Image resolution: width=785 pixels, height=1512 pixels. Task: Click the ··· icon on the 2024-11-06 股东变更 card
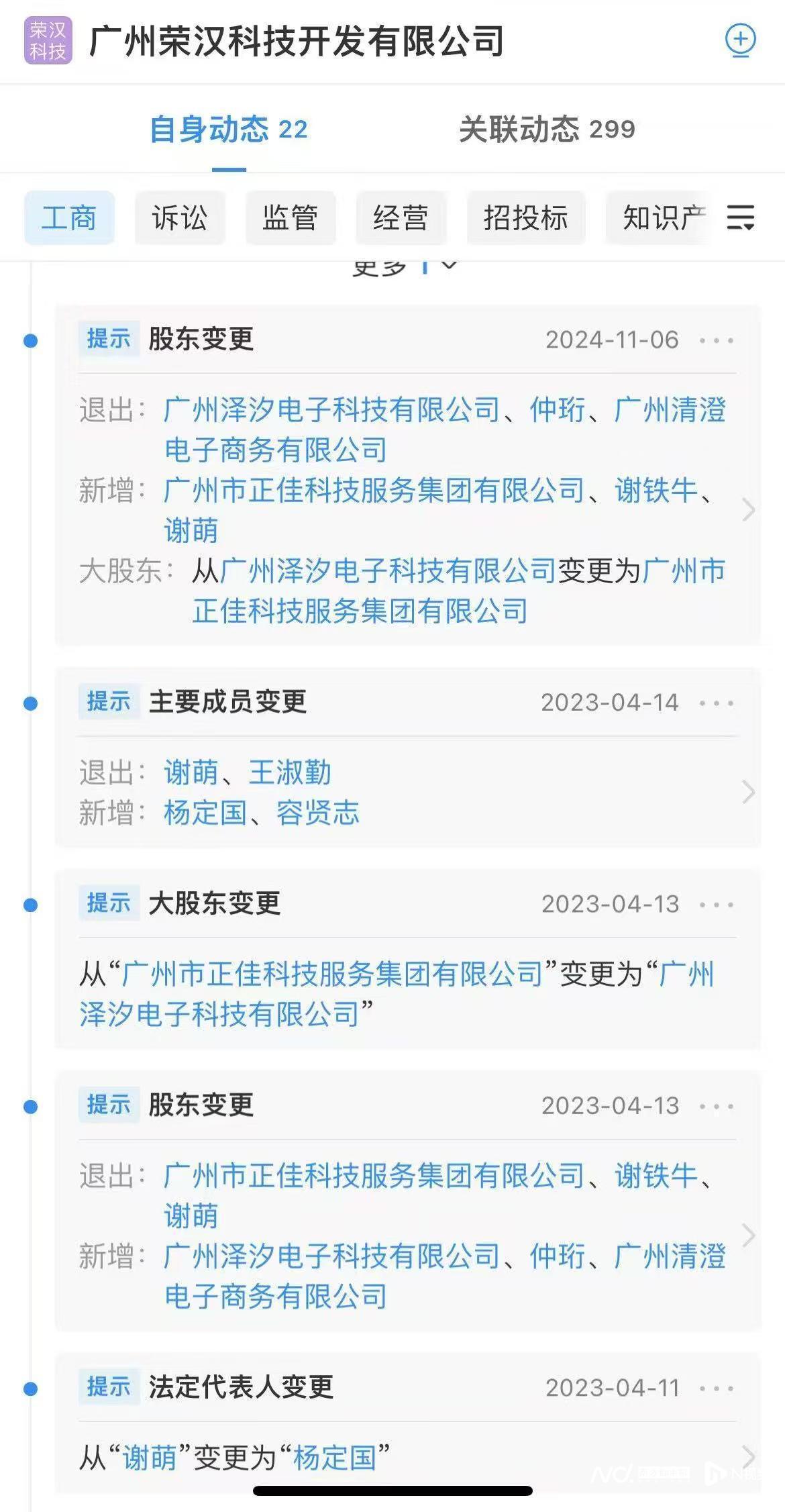(x=717, y=340)
